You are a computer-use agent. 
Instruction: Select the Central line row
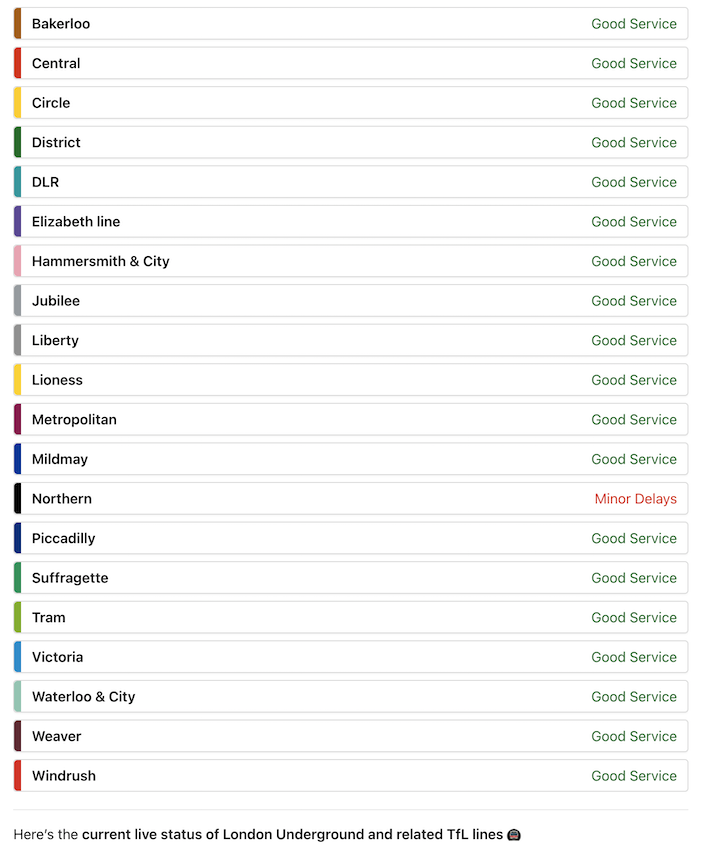tap(350, 63)
